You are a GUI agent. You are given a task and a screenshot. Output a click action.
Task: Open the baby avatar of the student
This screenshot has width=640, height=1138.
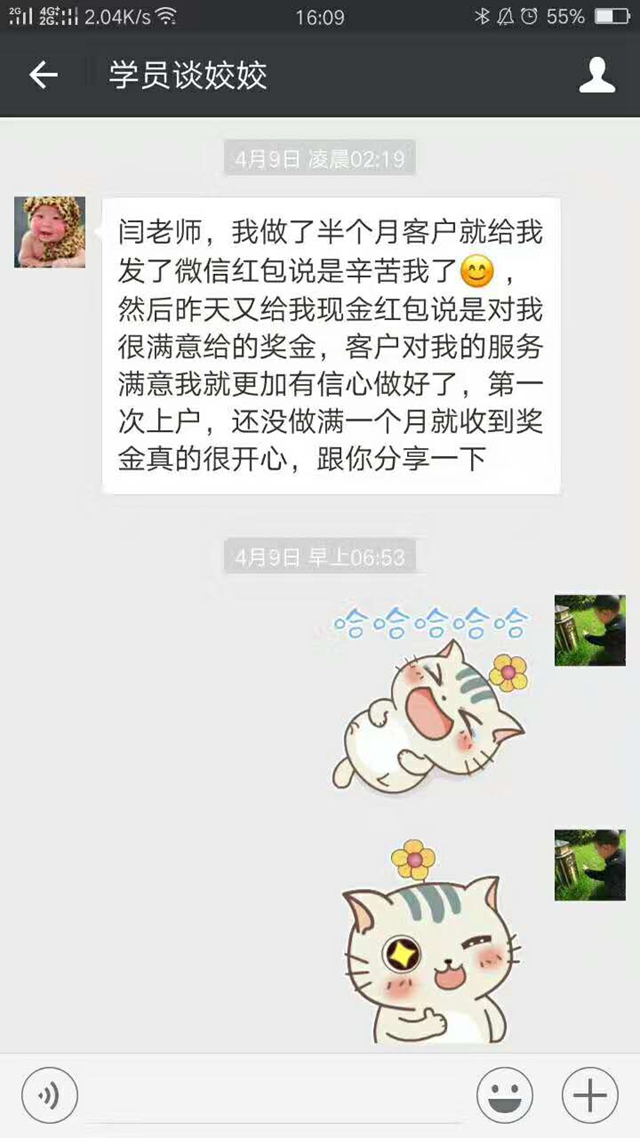coord(49,232)
